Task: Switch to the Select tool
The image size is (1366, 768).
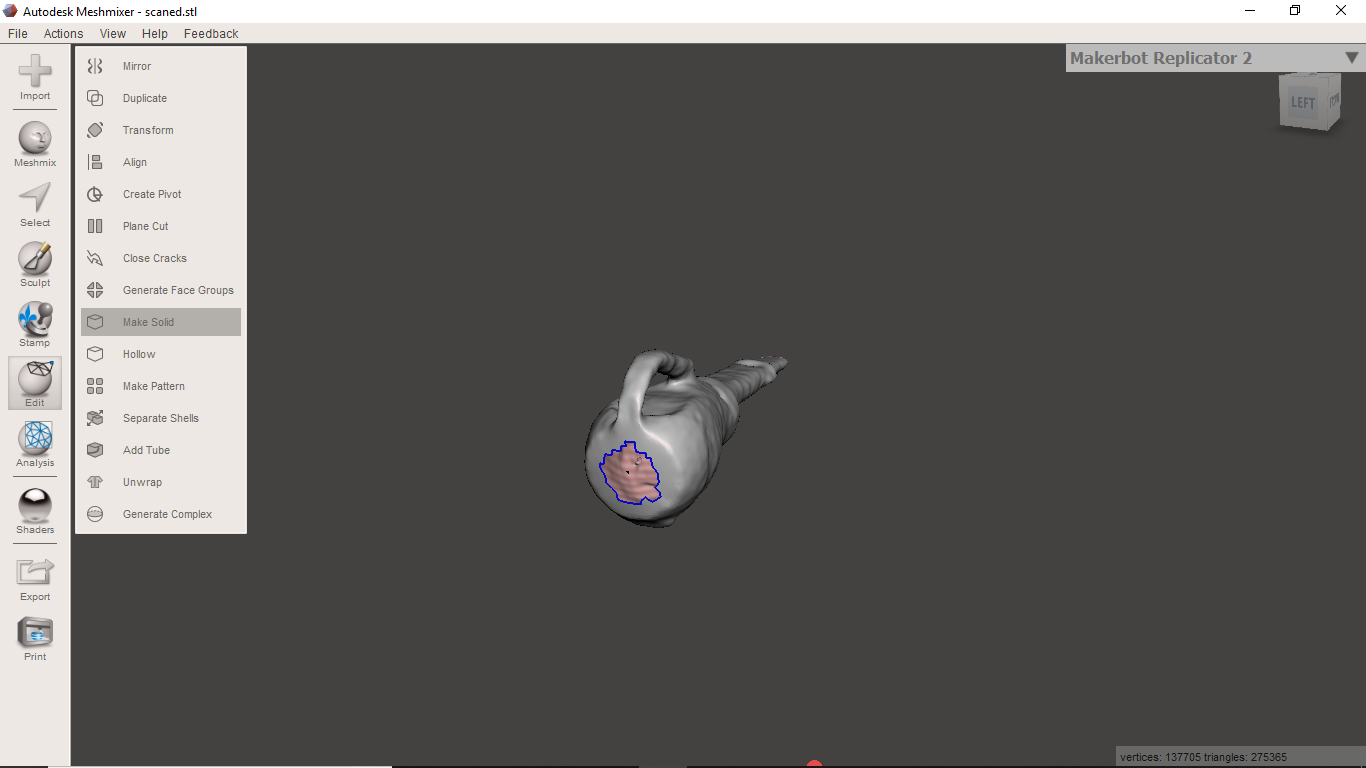Action: (x=35, y=204)
